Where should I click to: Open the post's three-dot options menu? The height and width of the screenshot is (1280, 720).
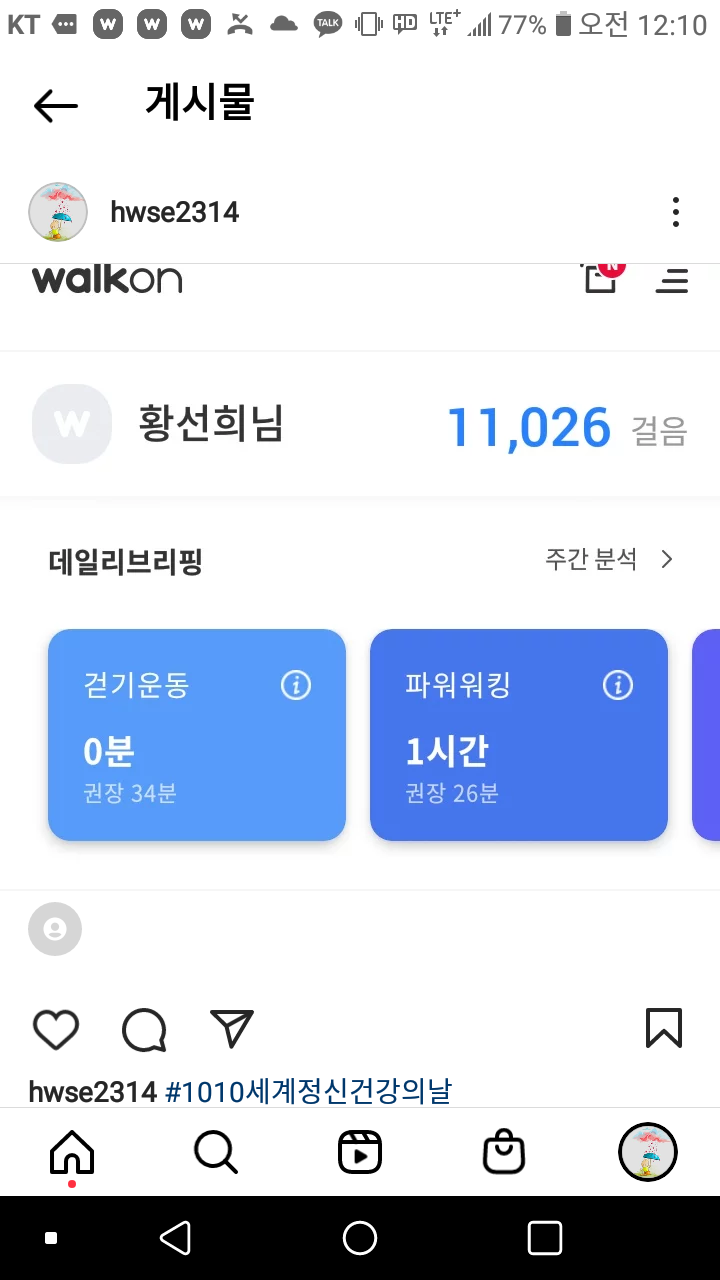coord(676,212)
